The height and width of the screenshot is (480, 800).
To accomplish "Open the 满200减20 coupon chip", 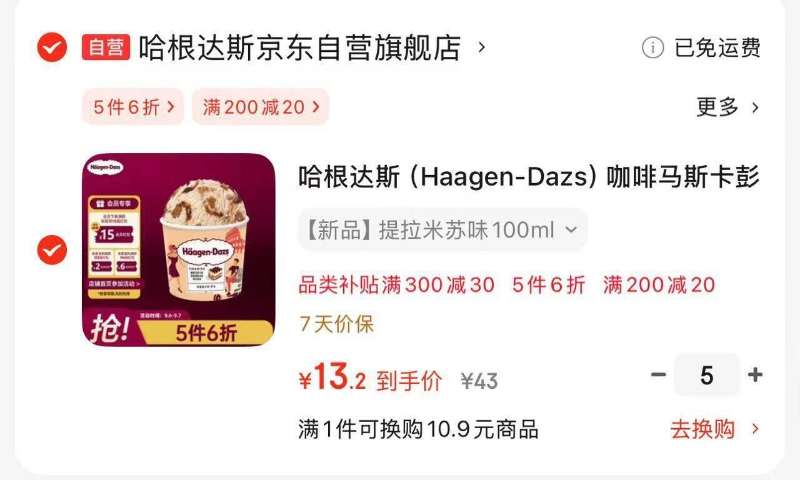I will tap(260, 107).
